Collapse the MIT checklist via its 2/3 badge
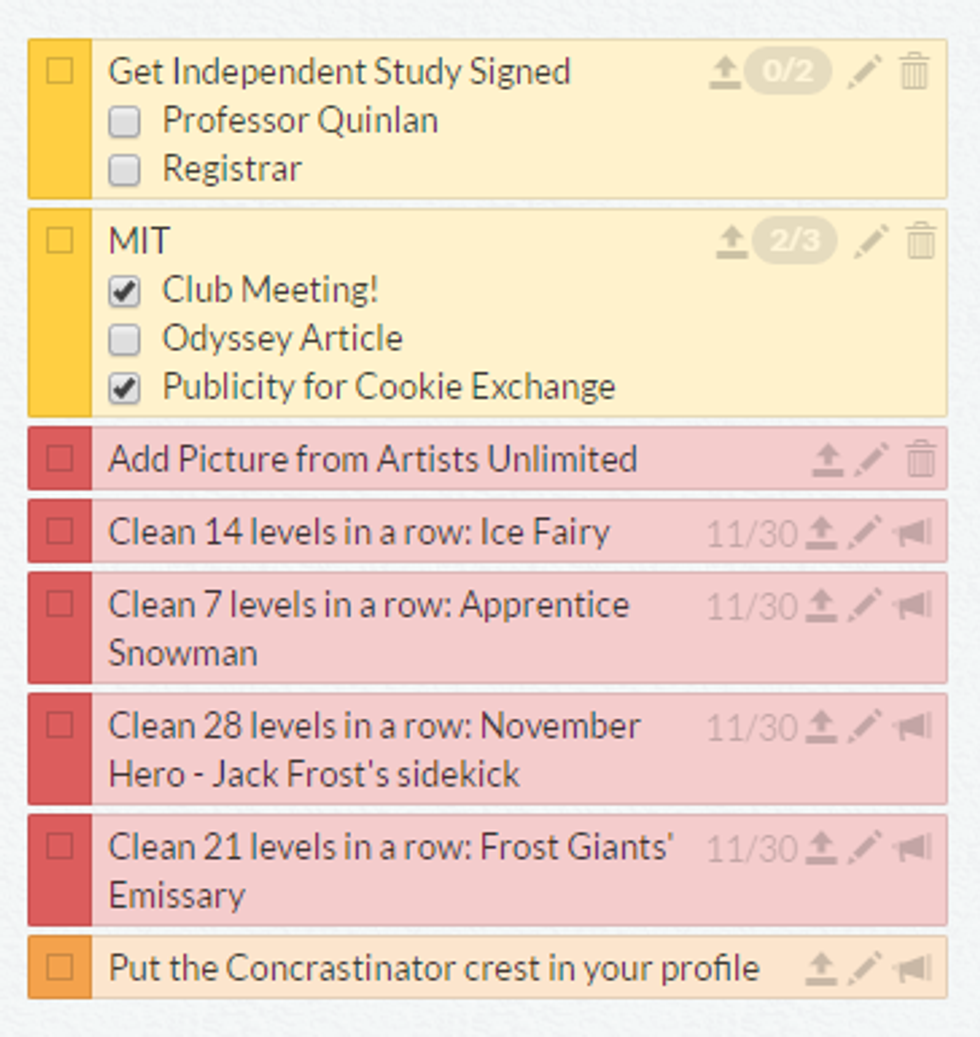The height and width of the screenshot is (1037, 980). coord(794,241)
